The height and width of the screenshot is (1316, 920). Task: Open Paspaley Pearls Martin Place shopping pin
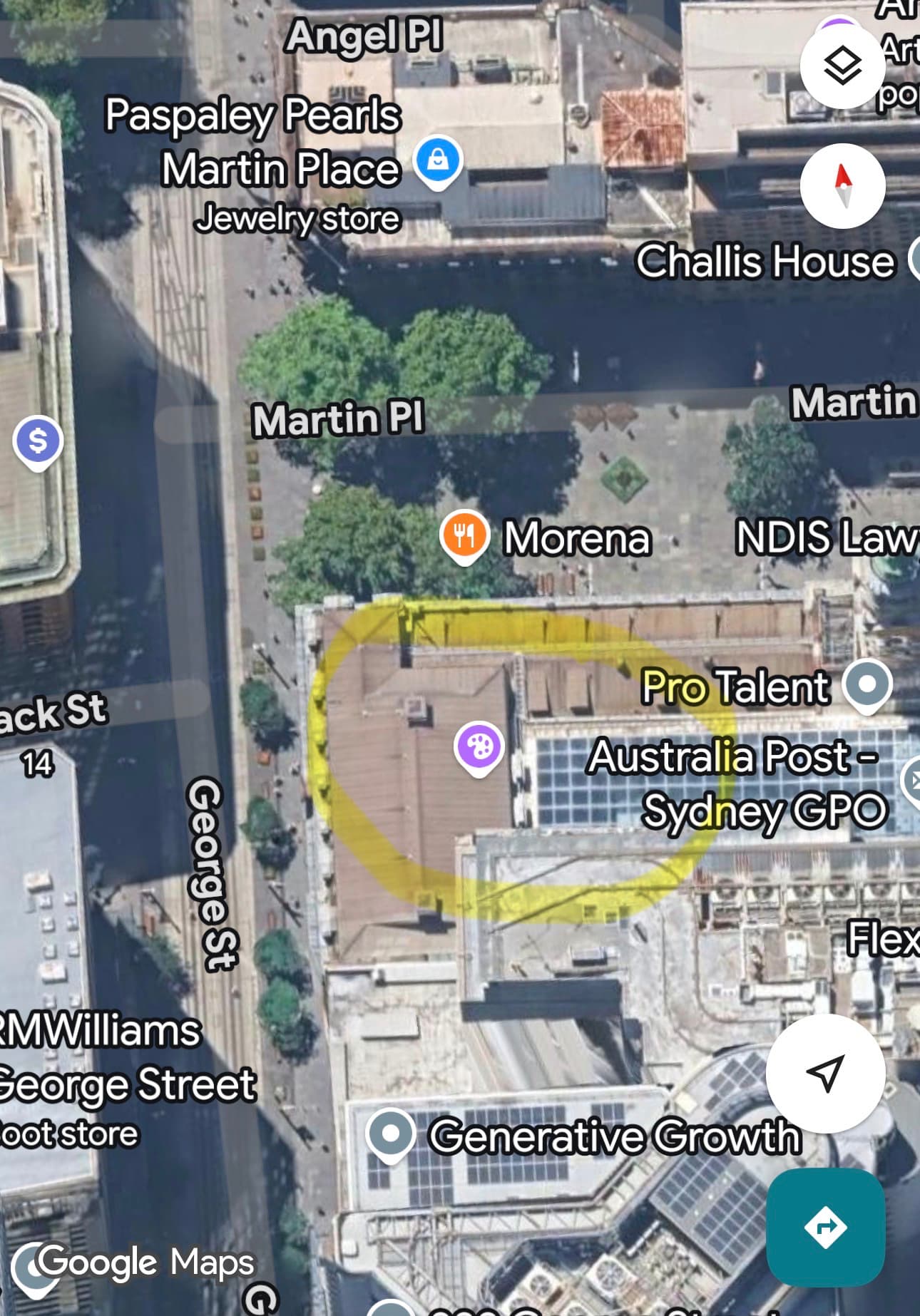click(438, 160)
